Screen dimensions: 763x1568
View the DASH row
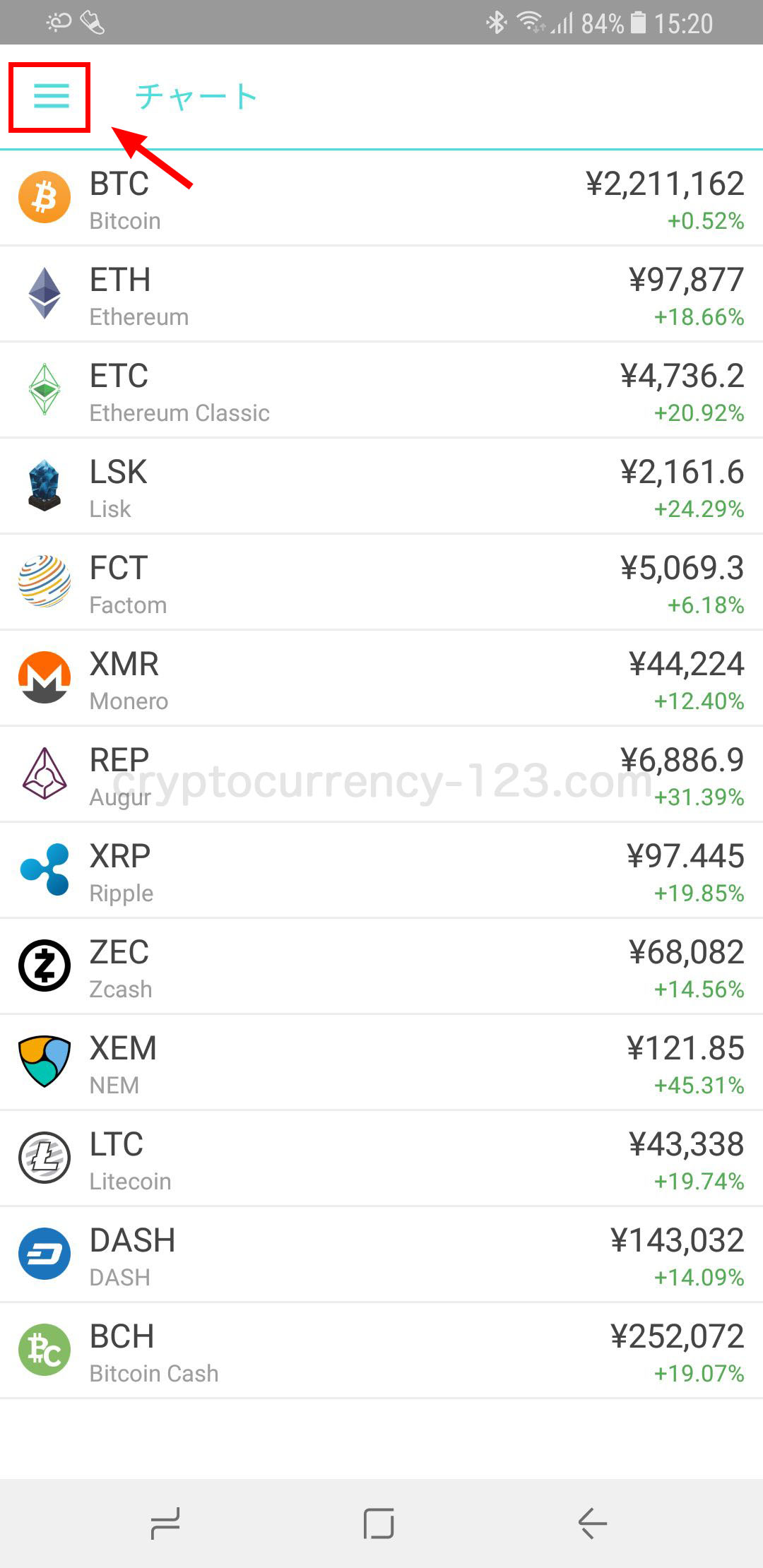(x=381, y=1255)
